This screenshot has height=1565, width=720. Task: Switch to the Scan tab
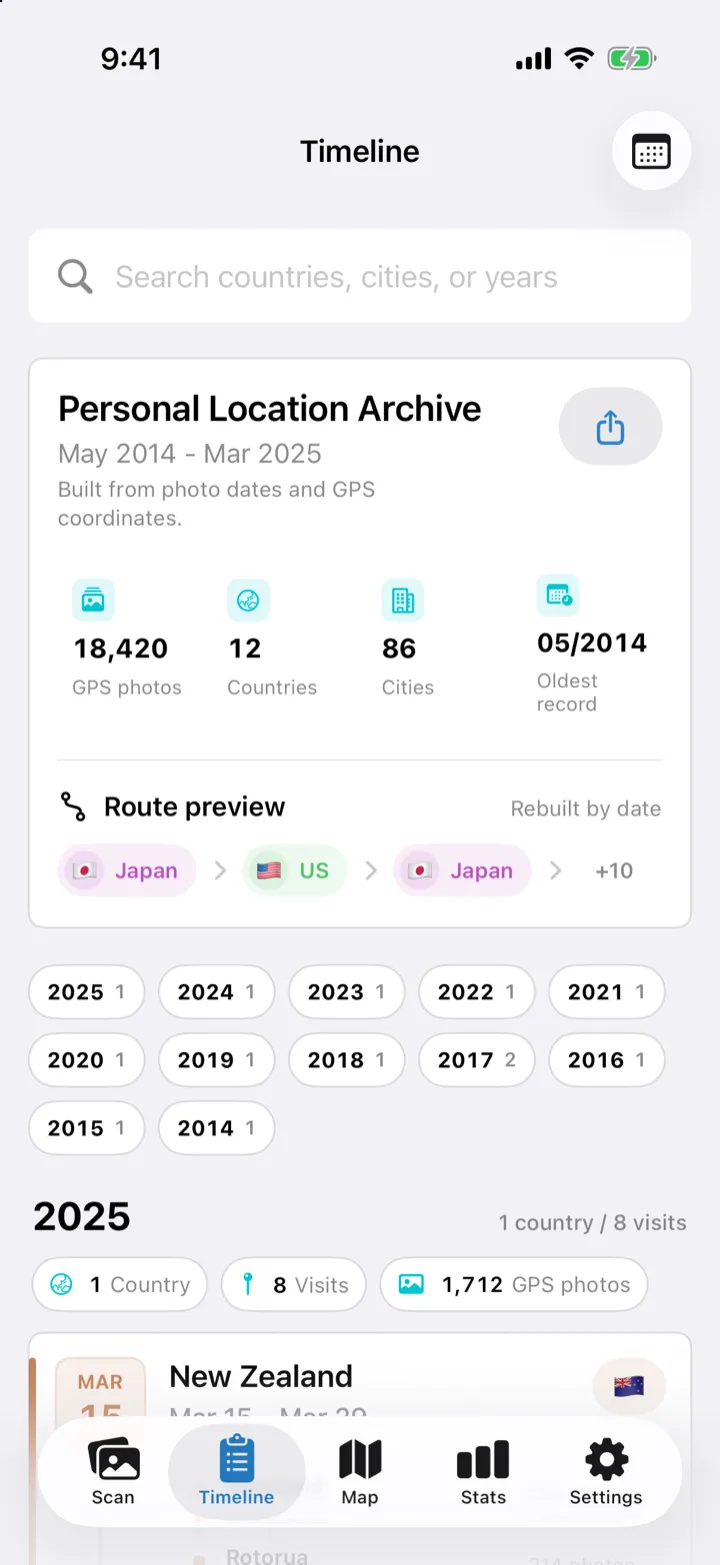(x=113, y=1472)
